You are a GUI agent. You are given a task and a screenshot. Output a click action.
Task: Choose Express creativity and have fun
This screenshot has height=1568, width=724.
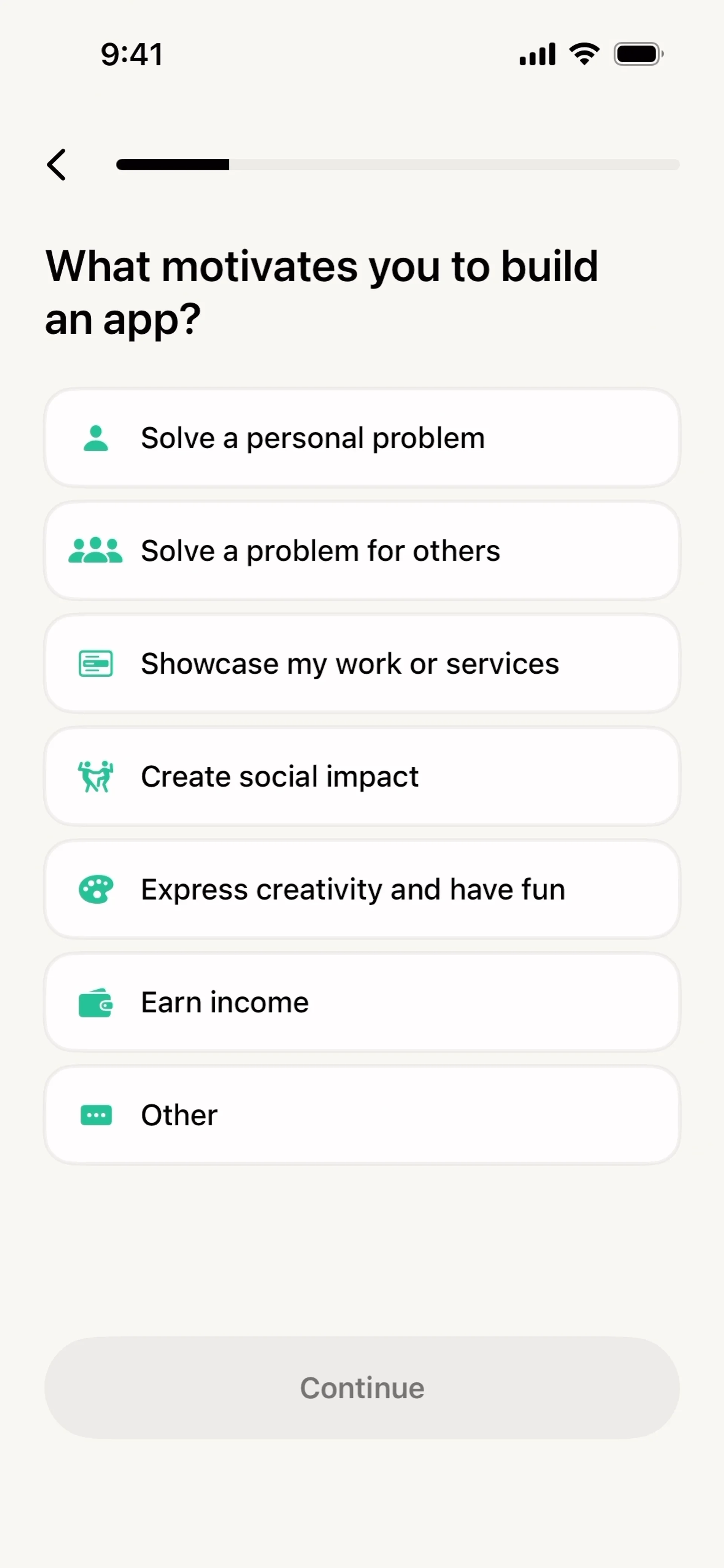tap(362, 889)
